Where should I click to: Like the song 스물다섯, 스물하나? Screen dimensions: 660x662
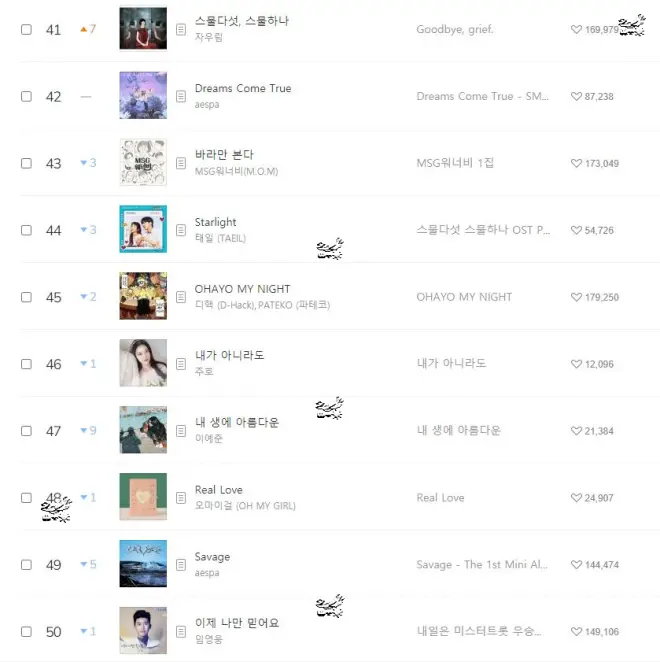(x=576, y=30)
